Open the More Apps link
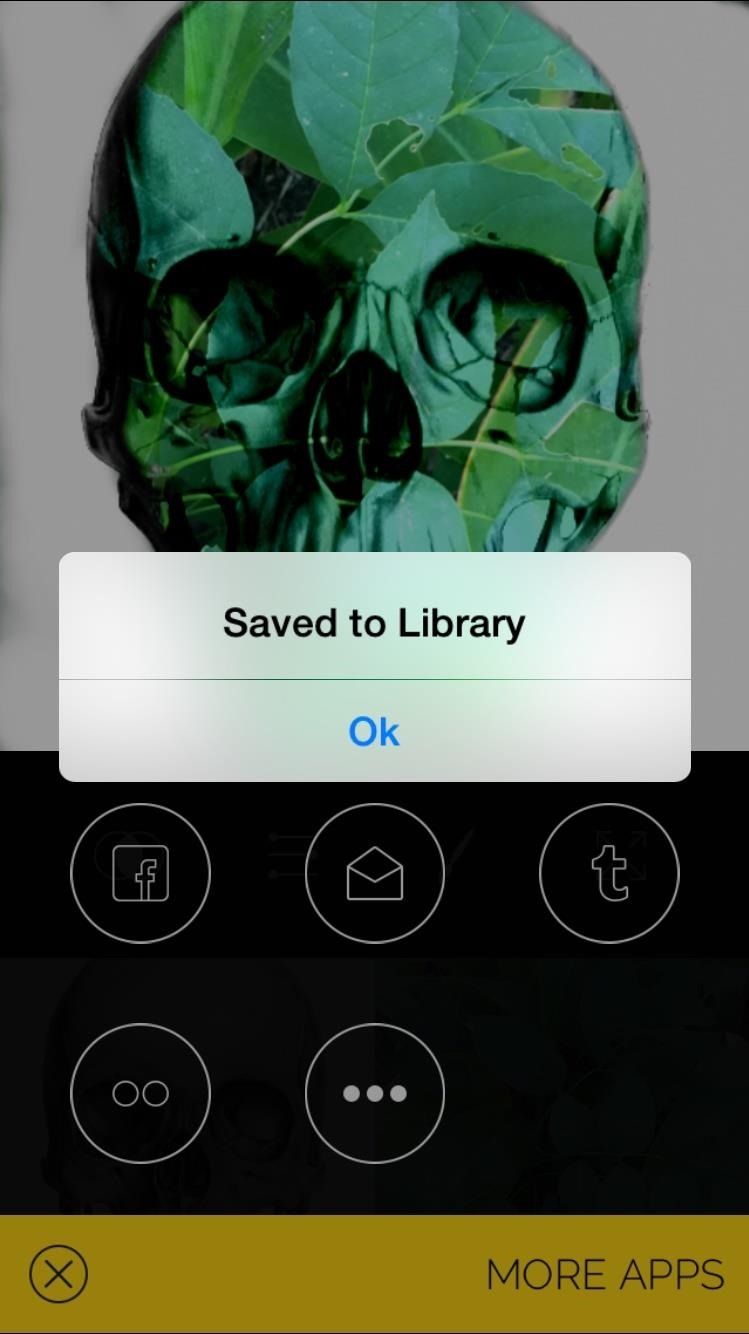This screenshot has height=1334, width=749. [x=604, y=1274]
